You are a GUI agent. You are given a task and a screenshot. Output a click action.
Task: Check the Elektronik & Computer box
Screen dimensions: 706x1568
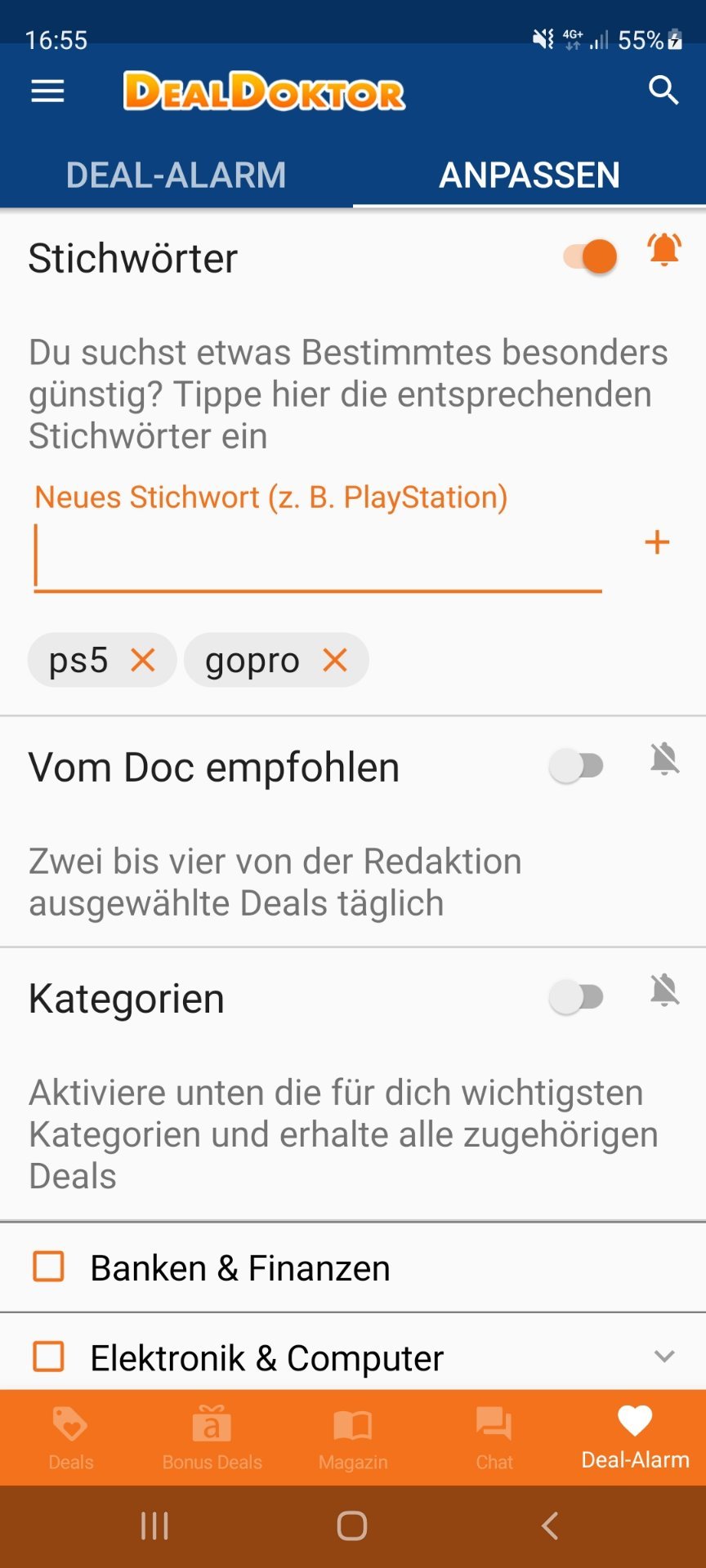[48, 1356]
